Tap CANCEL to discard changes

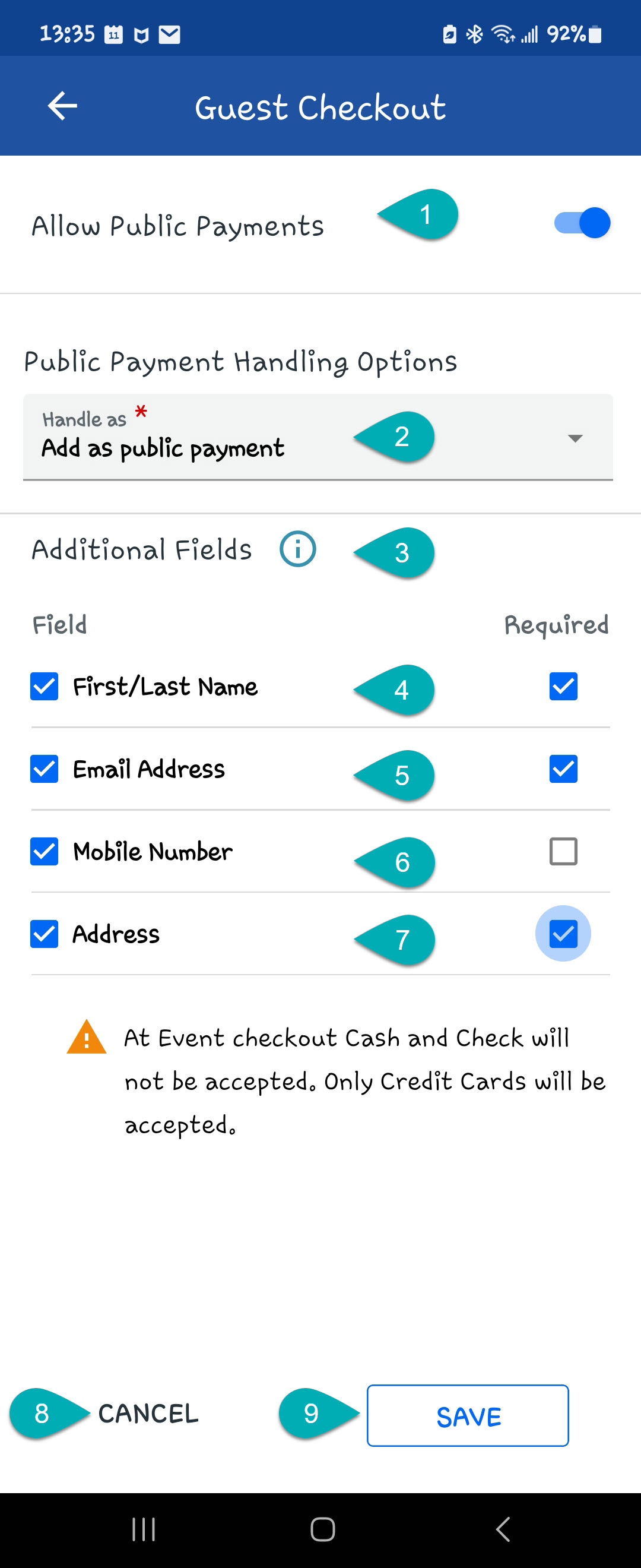tap(147, 1414)
